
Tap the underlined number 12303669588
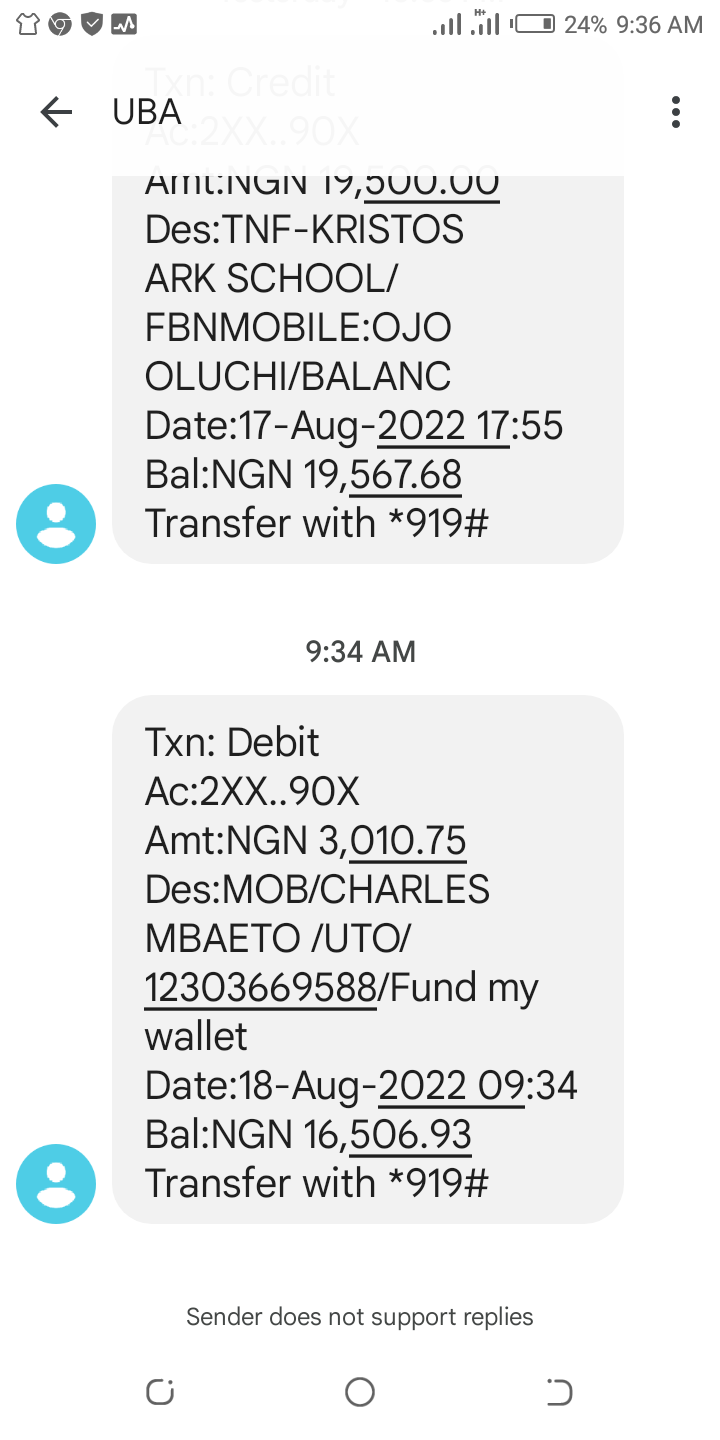click(x=260, y=988)
